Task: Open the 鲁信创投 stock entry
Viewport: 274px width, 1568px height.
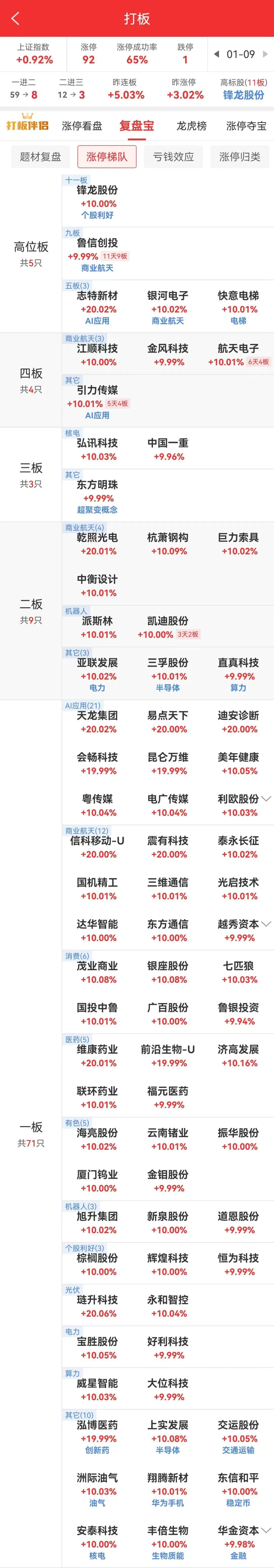Action: tap(97, 243)
